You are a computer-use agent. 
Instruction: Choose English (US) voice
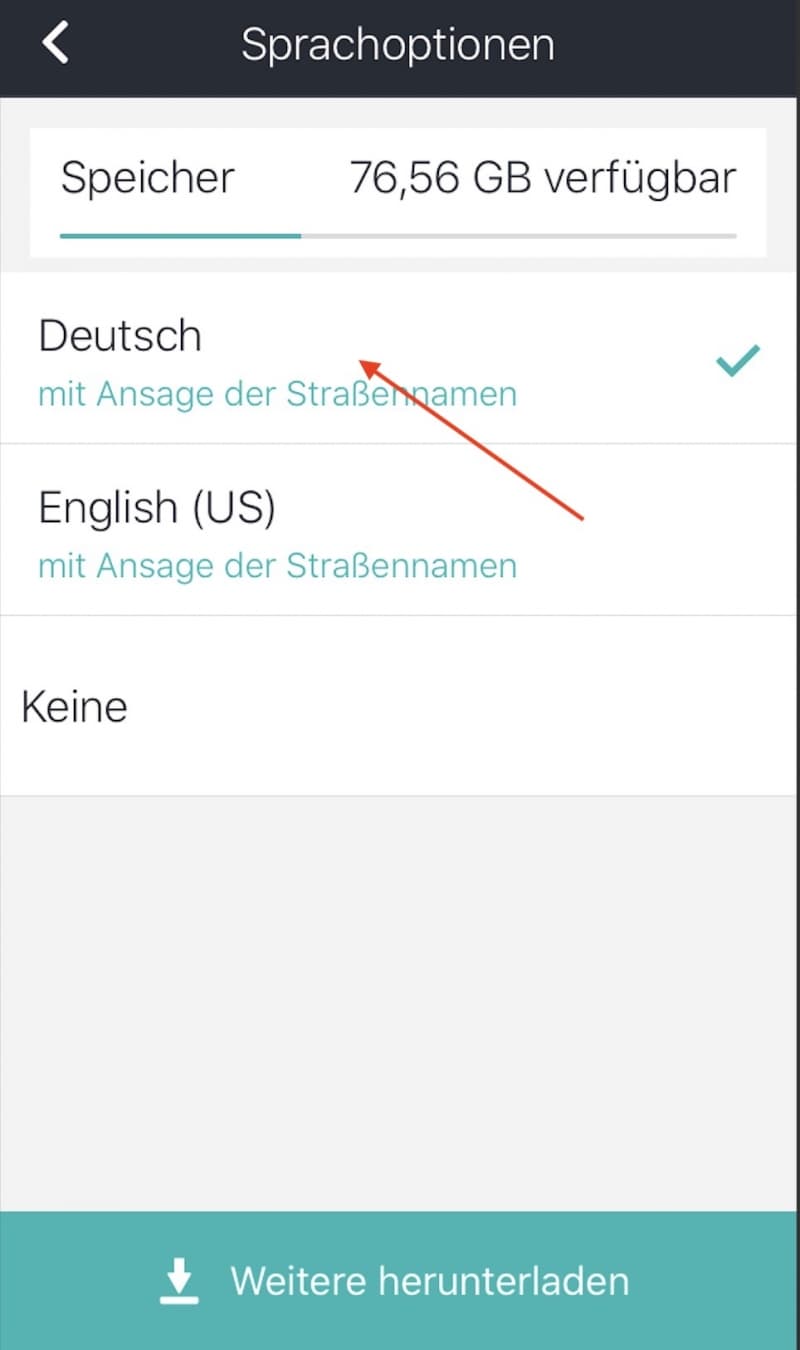[400, 530]
